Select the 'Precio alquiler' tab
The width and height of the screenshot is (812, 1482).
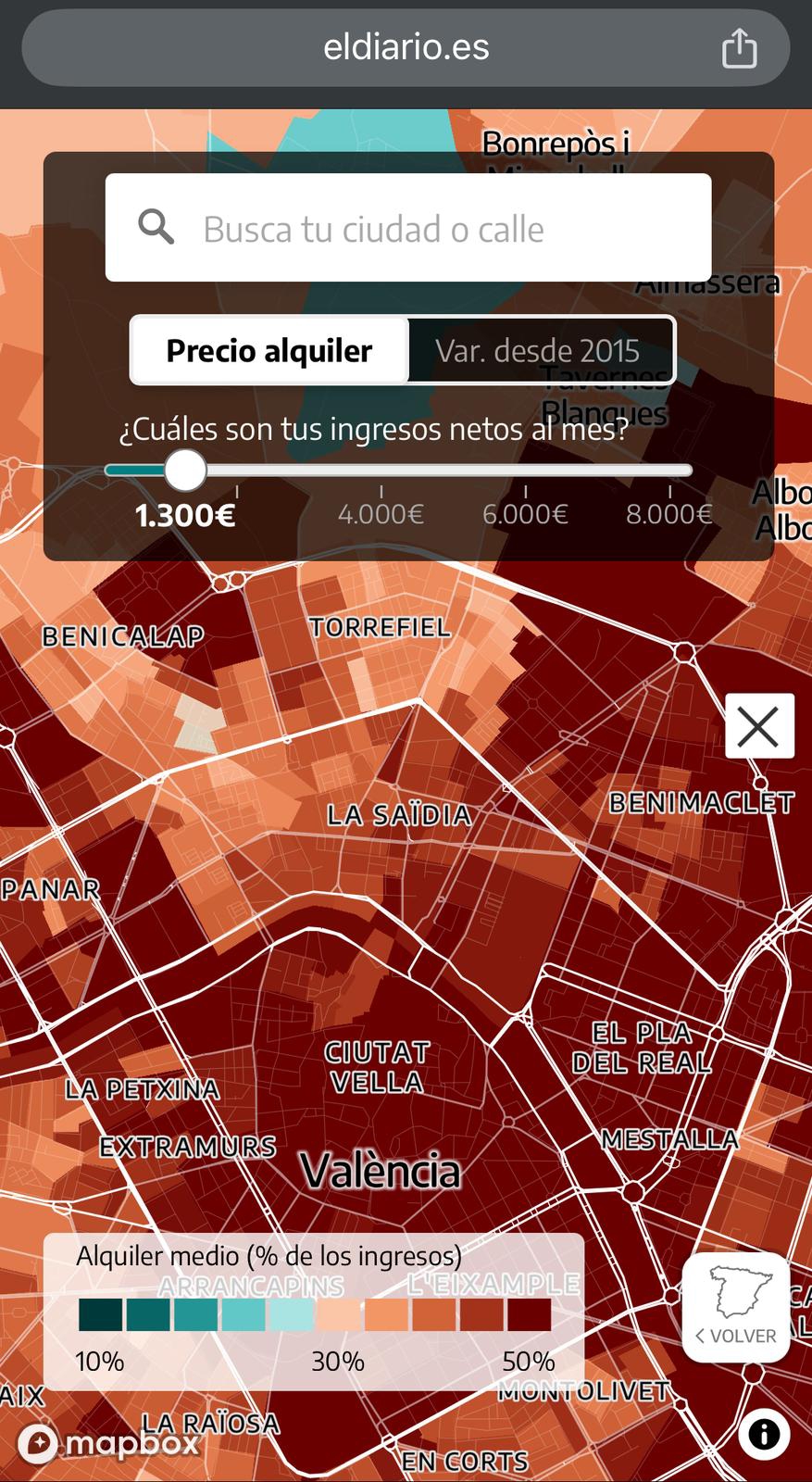pos(269,351)
